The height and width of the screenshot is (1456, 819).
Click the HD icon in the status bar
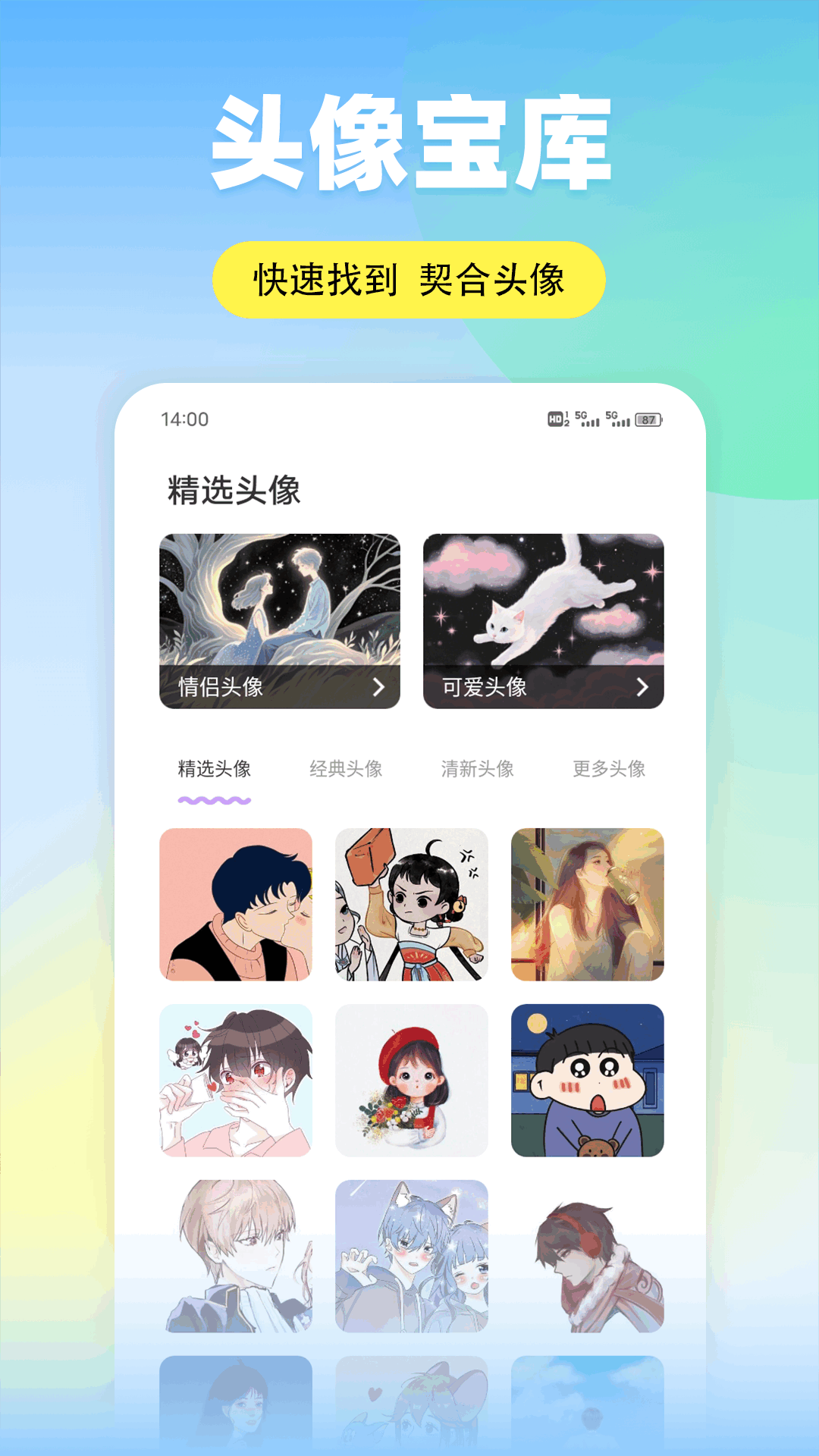[554, 419]
